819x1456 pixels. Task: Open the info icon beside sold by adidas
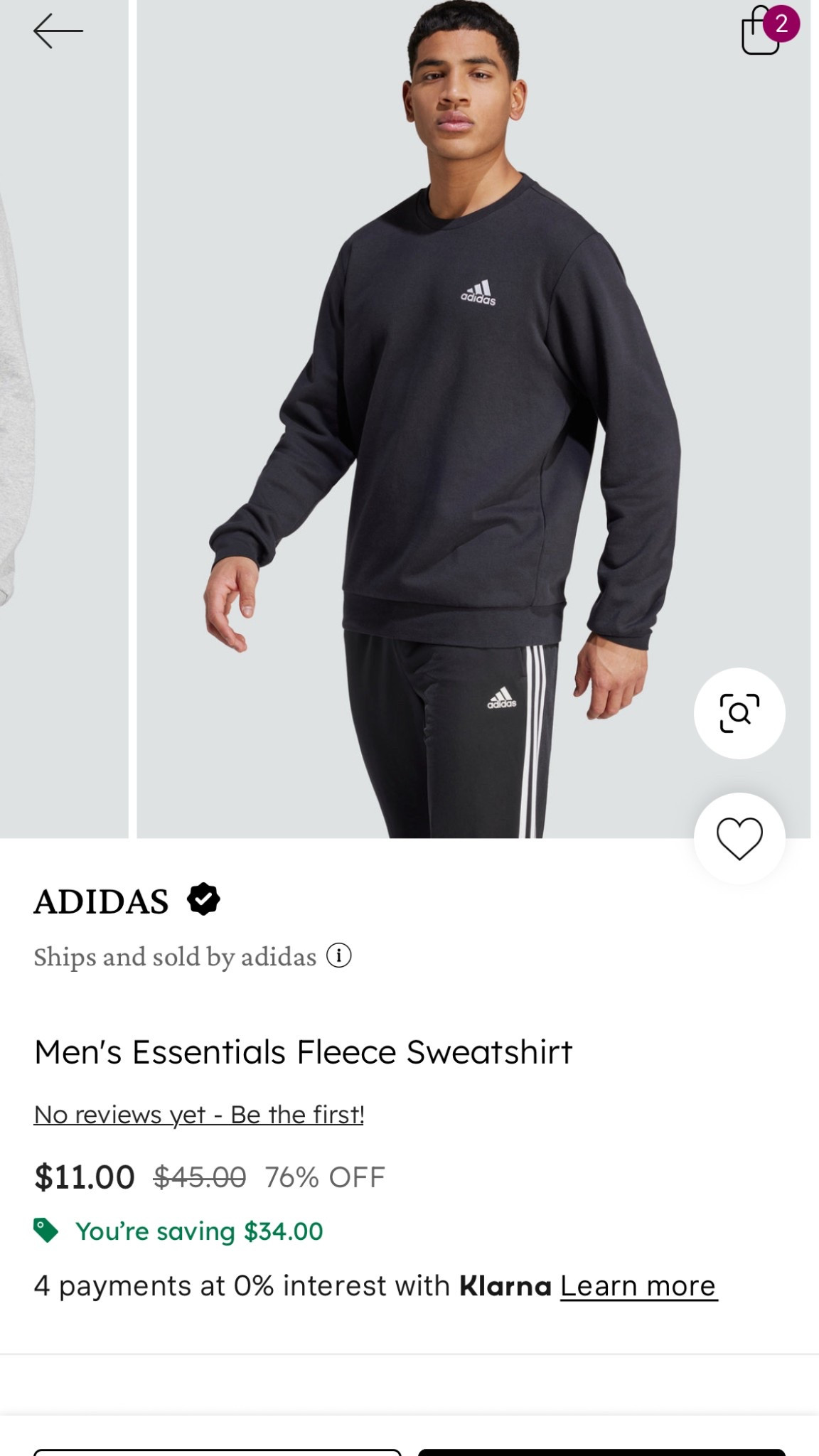pyautogui.click(x=339, y=955)
